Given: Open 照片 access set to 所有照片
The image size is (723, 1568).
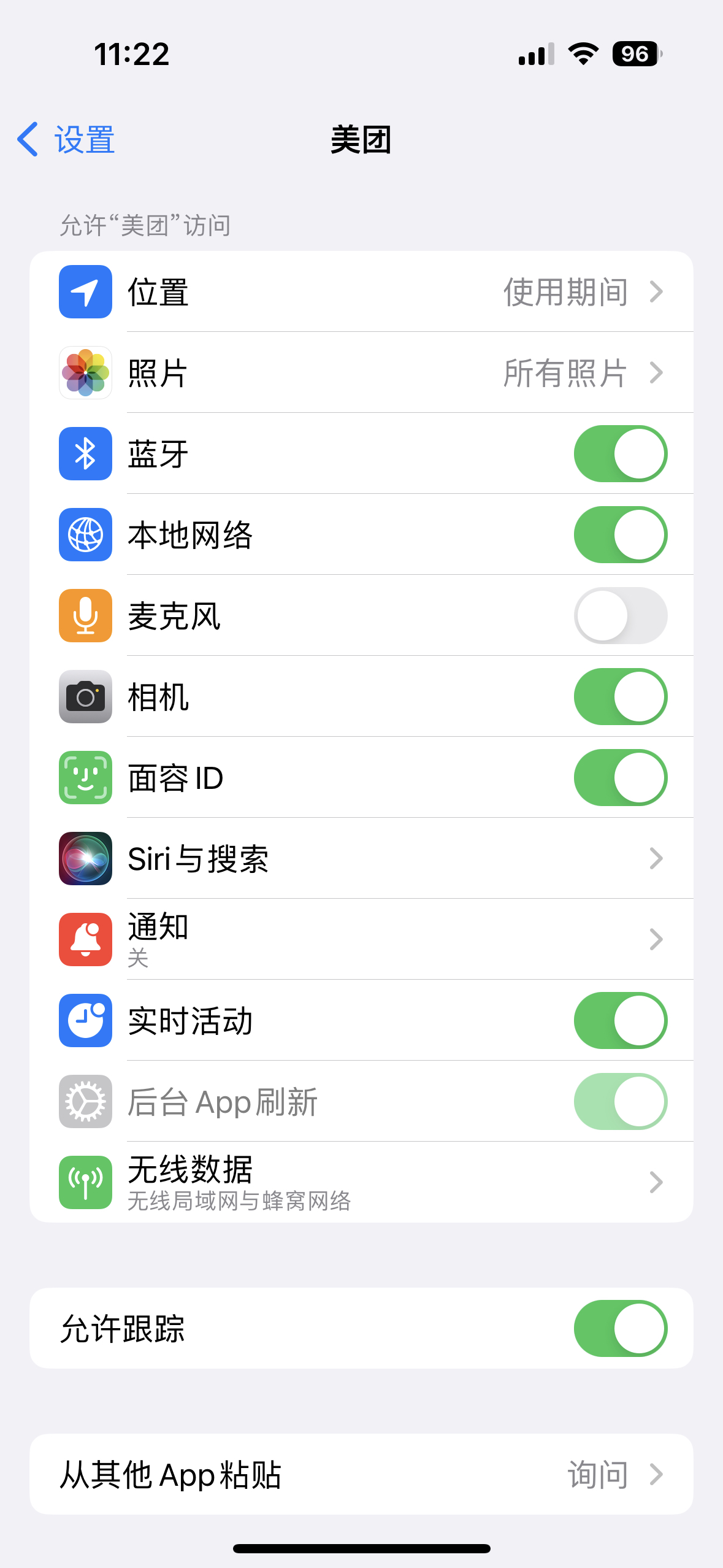Looking at the screenshot, I should (x=362, y=373).
